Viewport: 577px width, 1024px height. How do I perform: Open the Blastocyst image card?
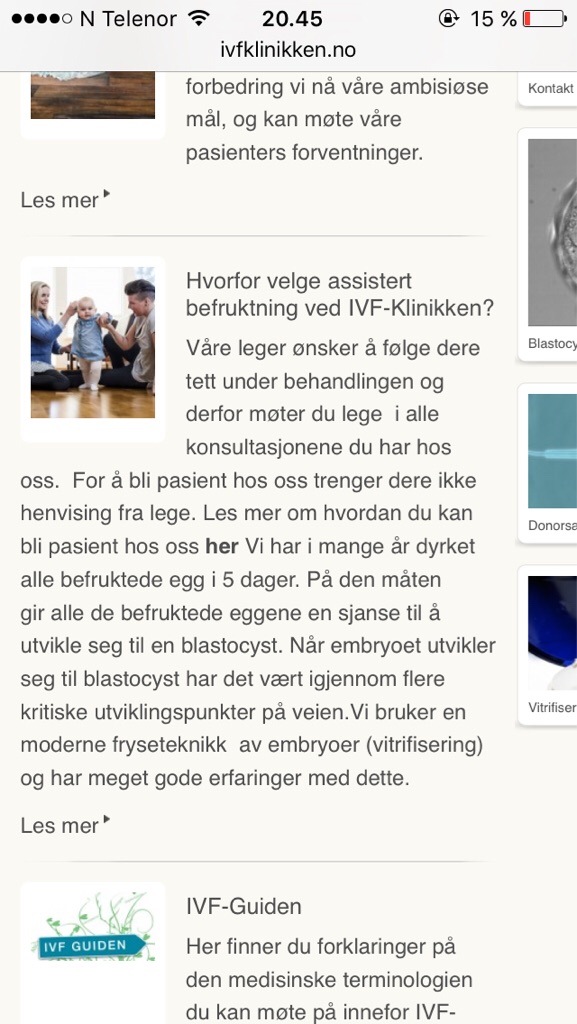click(548, 244)
